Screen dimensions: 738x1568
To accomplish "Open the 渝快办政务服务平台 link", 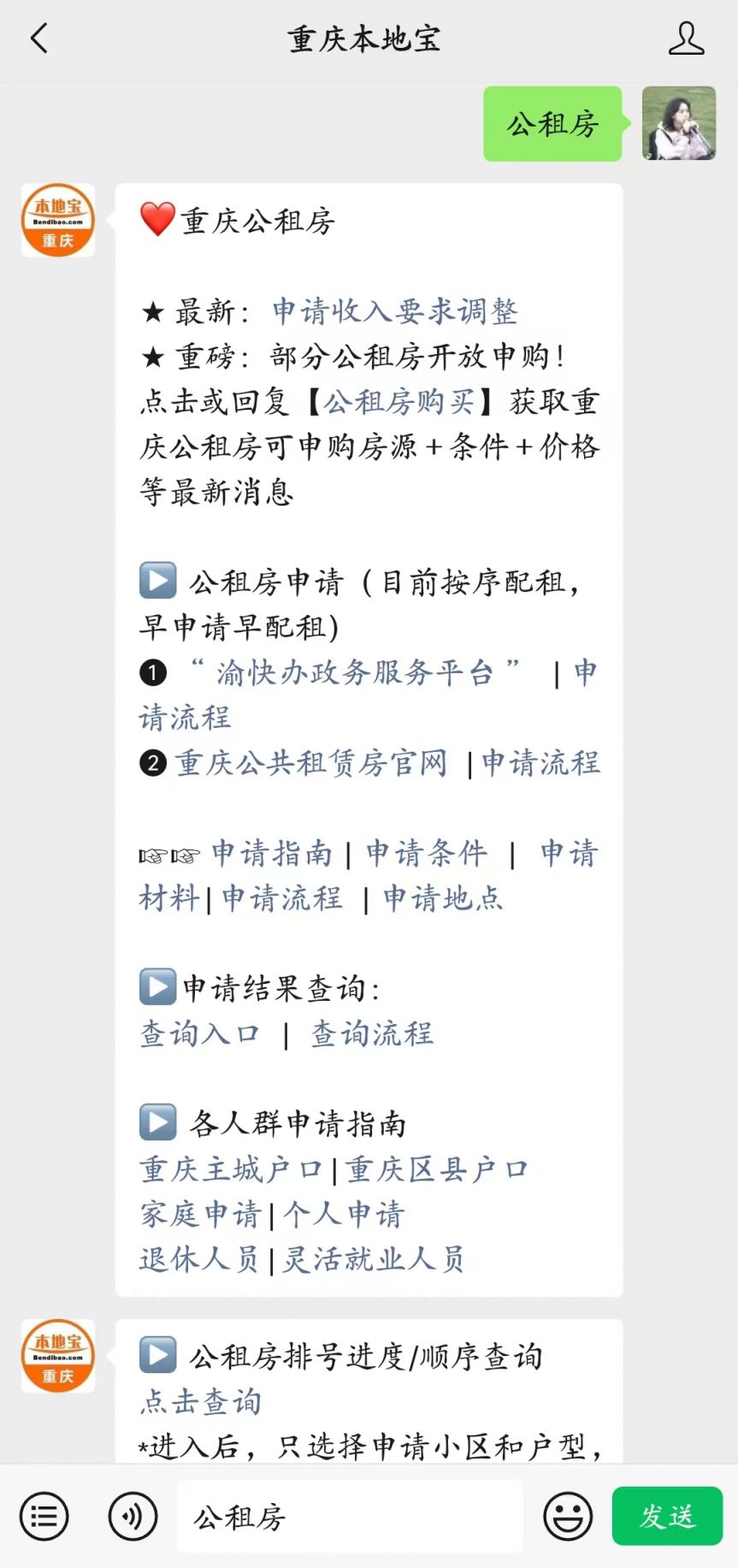I will point(355,673).
